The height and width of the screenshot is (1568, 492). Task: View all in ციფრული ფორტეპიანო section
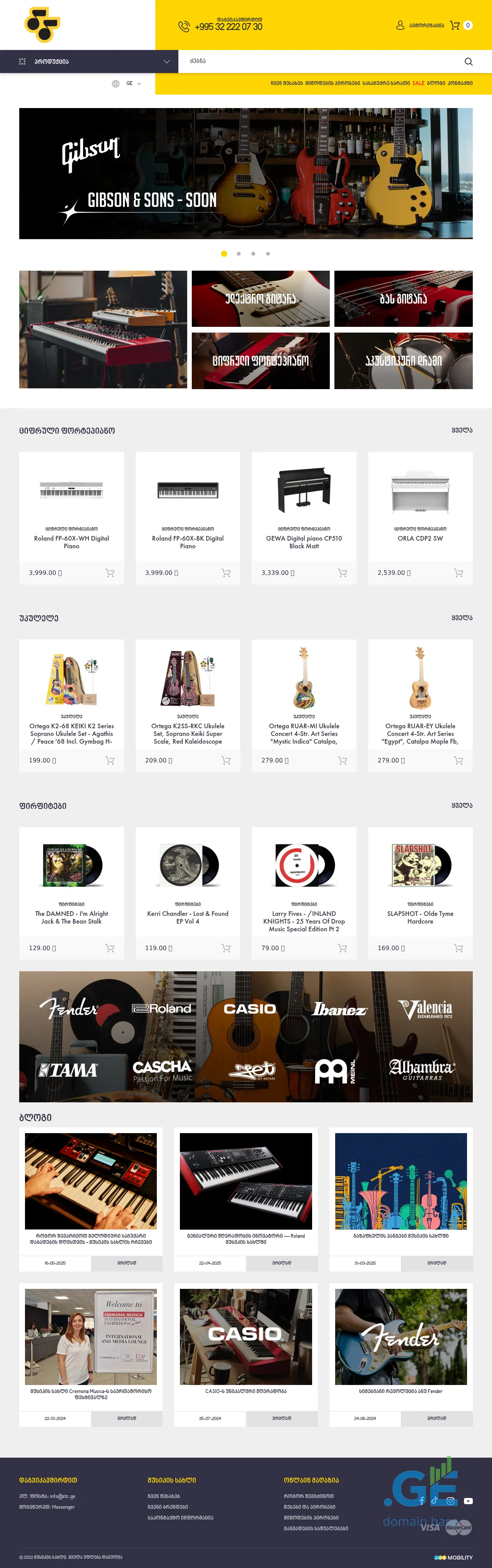462,430
